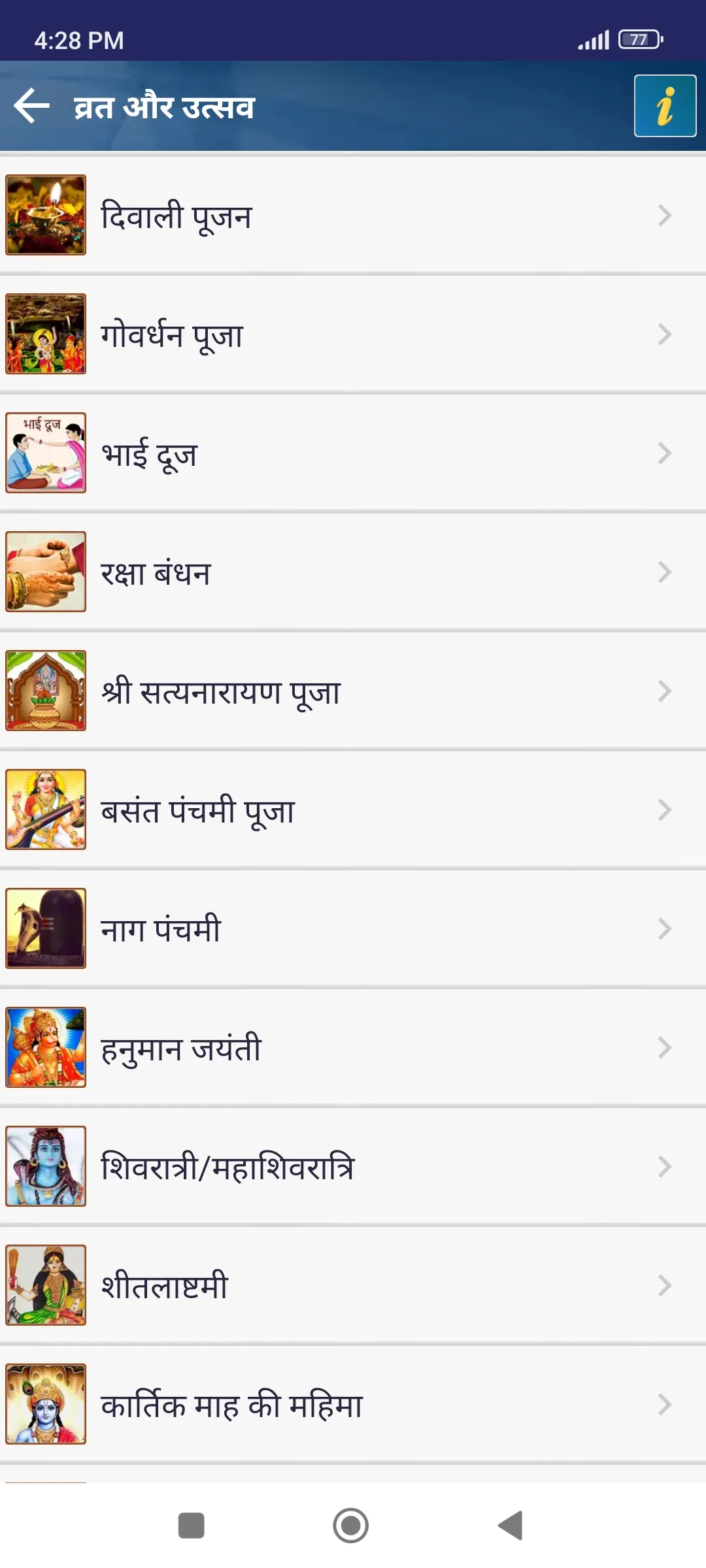Select the Govardhan Puja image icon
This screenshot has height=1568, width=706.
pos(46,335)
